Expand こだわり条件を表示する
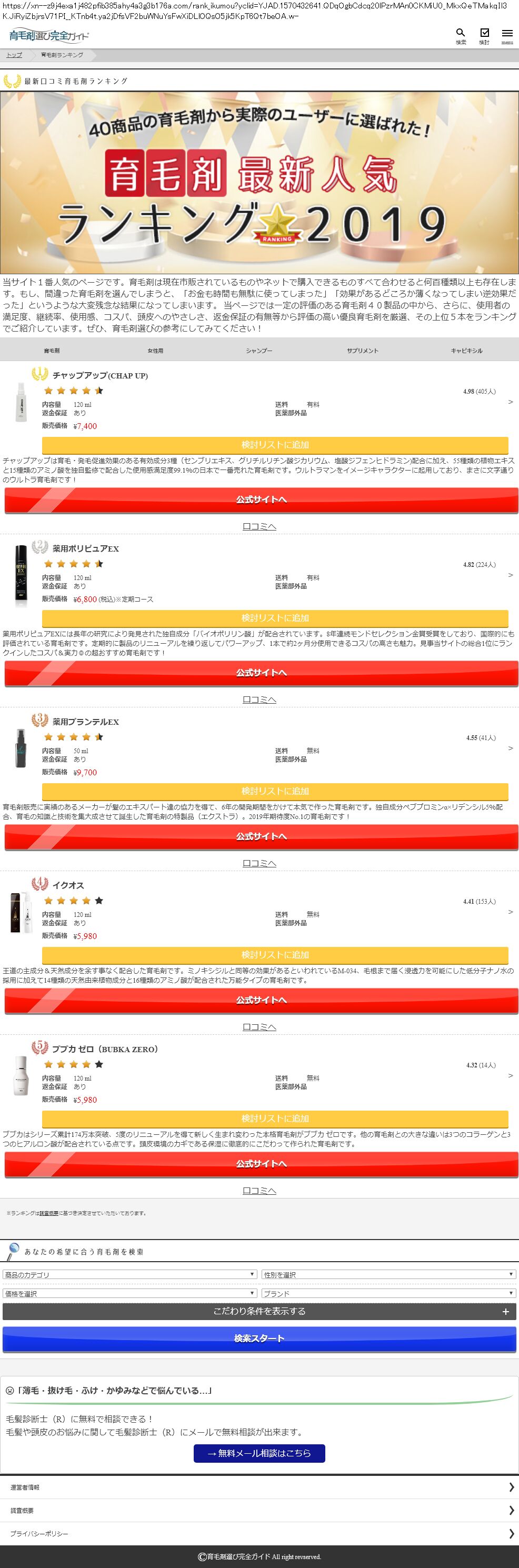This screenshot has height=1568, width=519. [x=259, y=1311]
